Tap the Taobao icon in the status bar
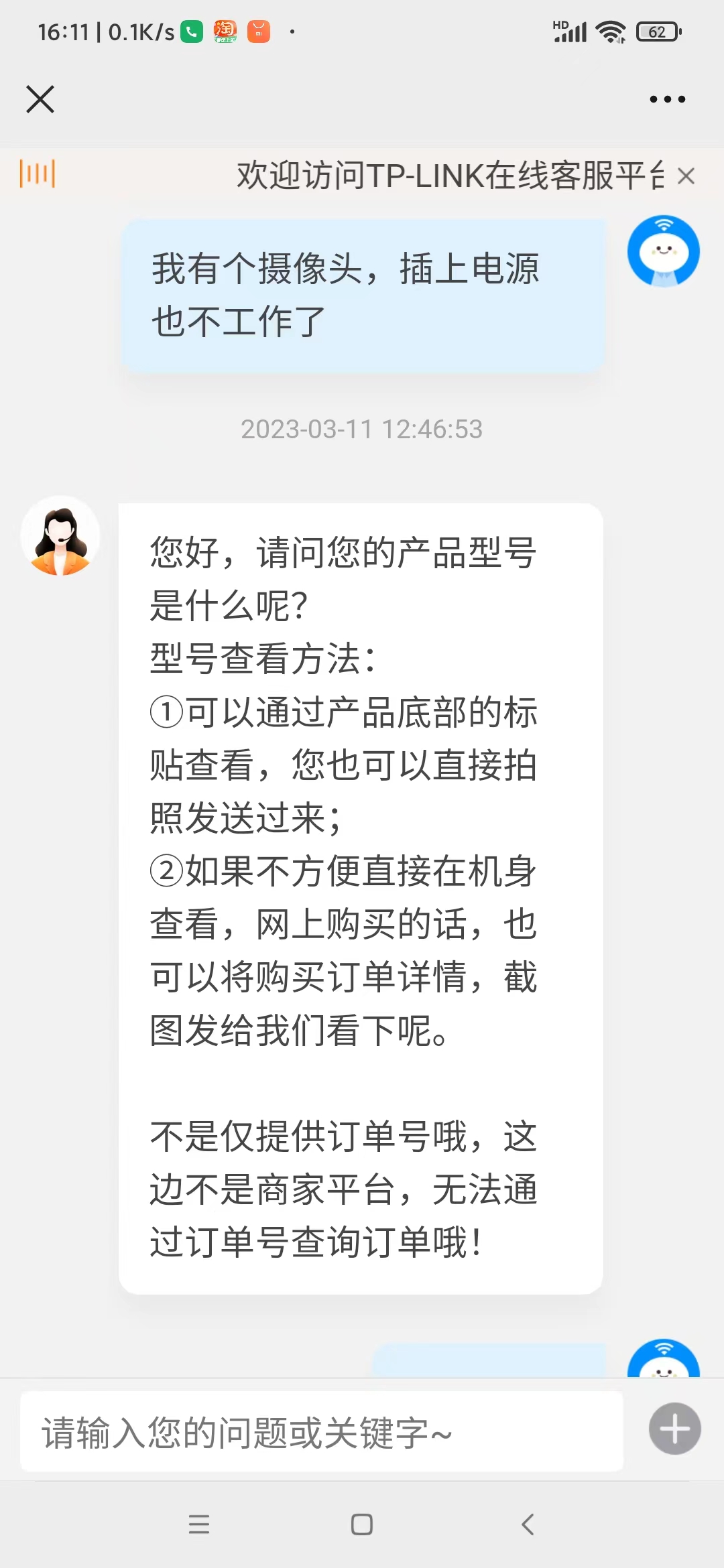 [225, 31]
